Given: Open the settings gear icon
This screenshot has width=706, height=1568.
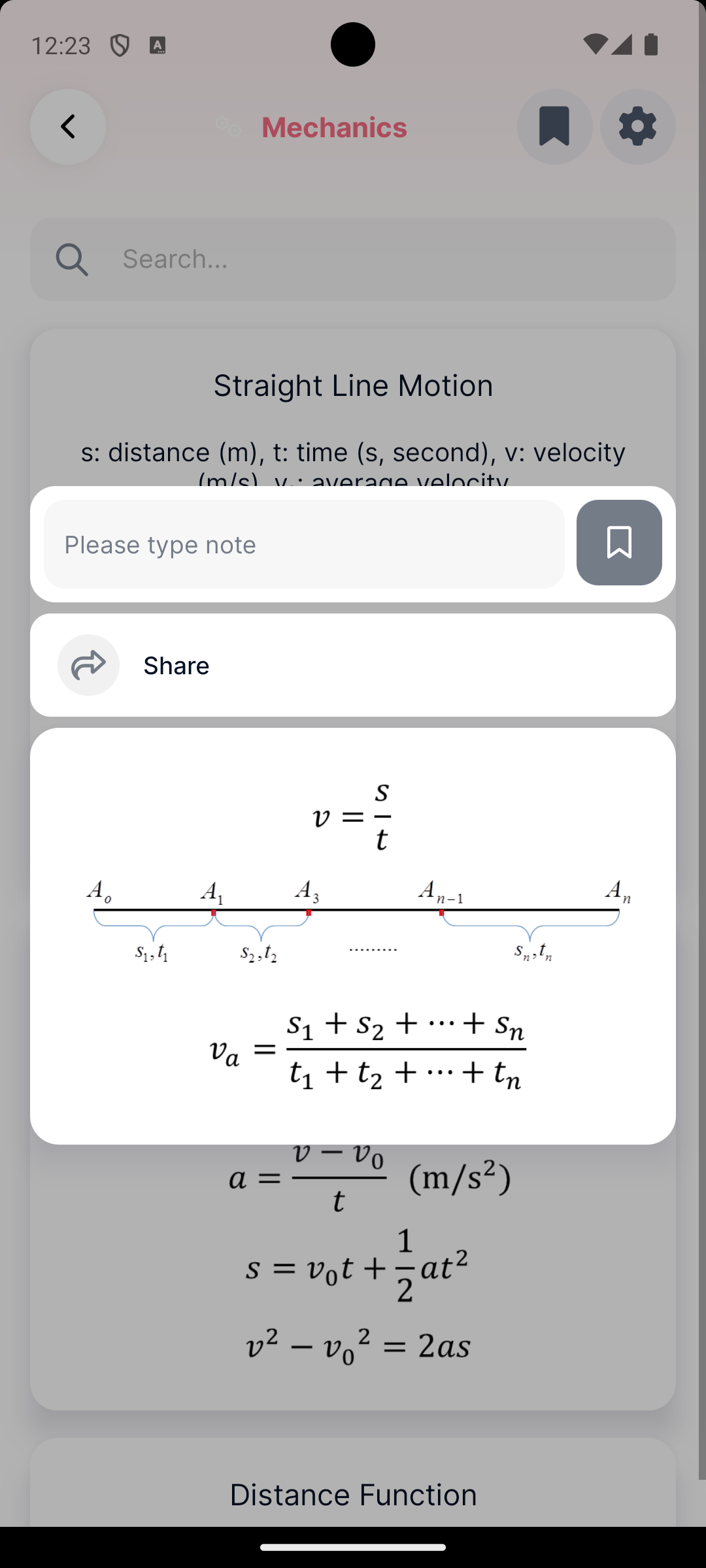Looking at the screenshot, I should point(637,127).
